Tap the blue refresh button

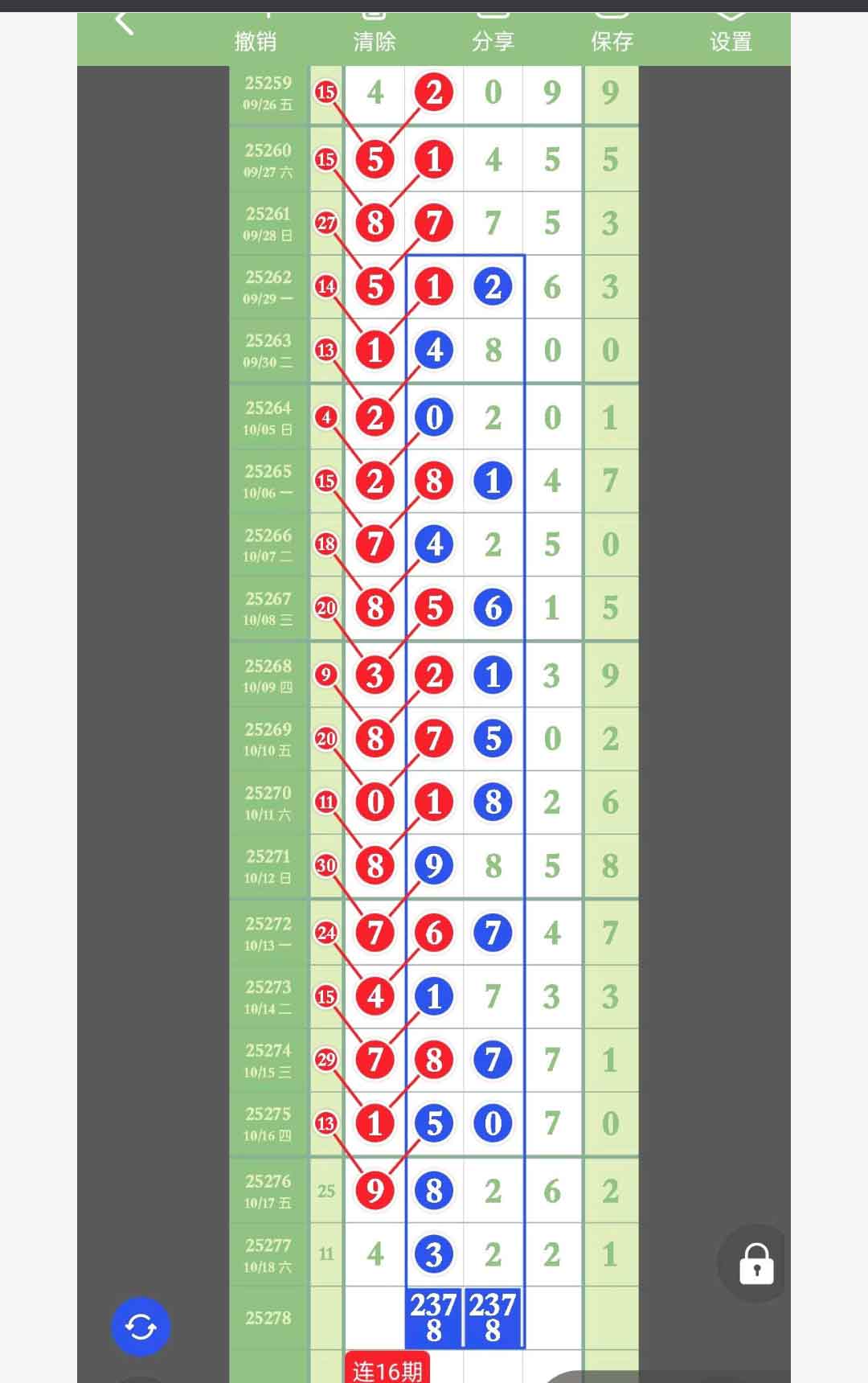(x=141, y=1327)
